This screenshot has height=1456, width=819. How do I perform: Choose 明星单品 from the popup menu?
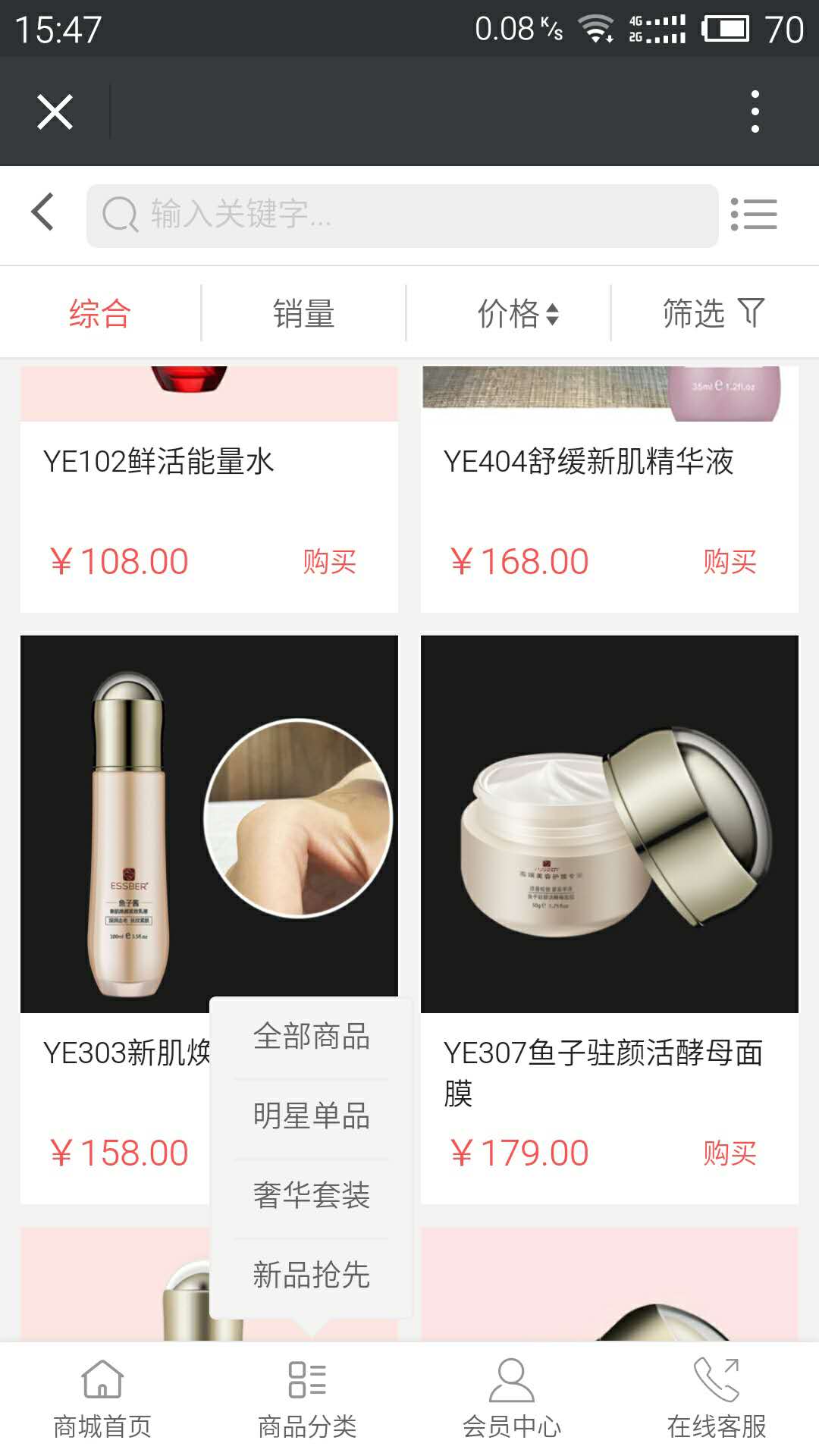click(312, 1116)
